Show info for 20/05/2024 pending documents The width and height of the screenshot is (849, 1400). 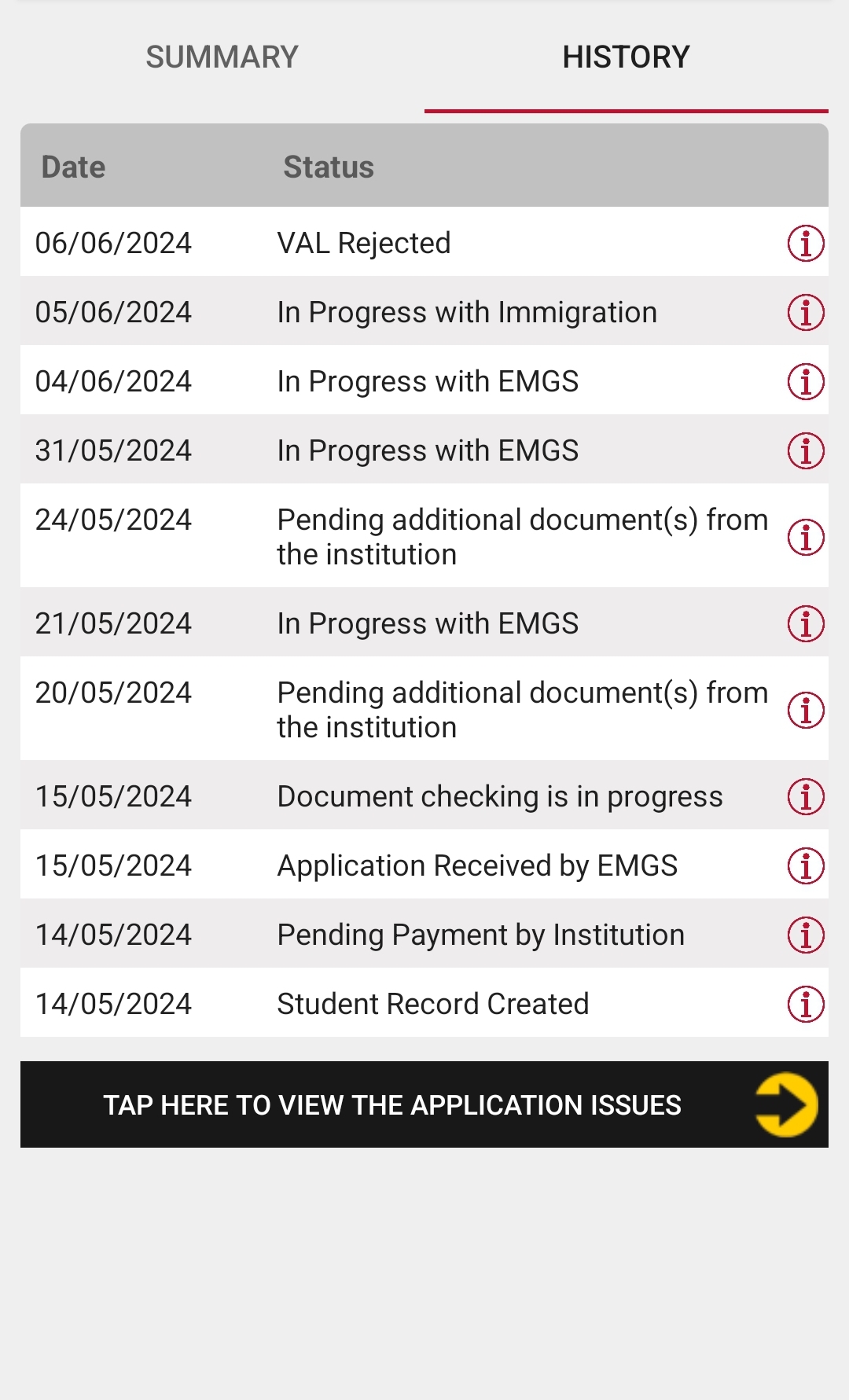806,710
